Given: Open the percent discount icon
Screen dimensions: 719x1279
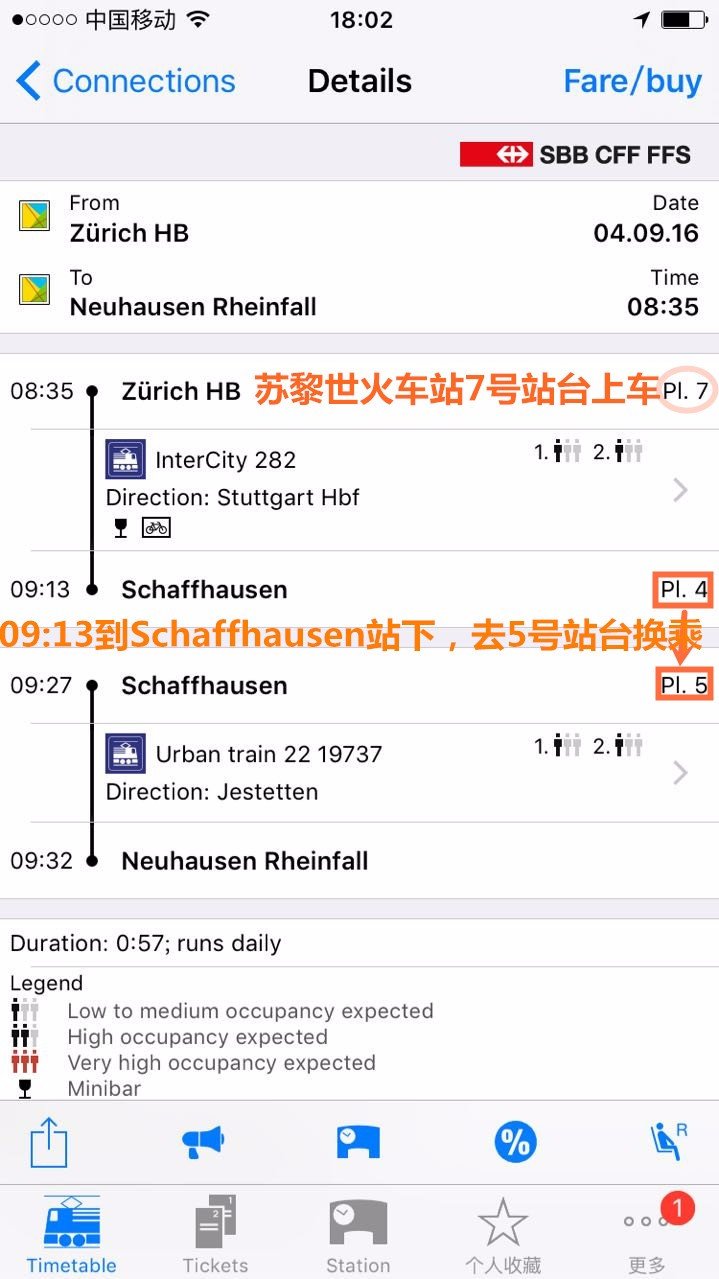Looking at the screenshot, I should point(515,1142).
